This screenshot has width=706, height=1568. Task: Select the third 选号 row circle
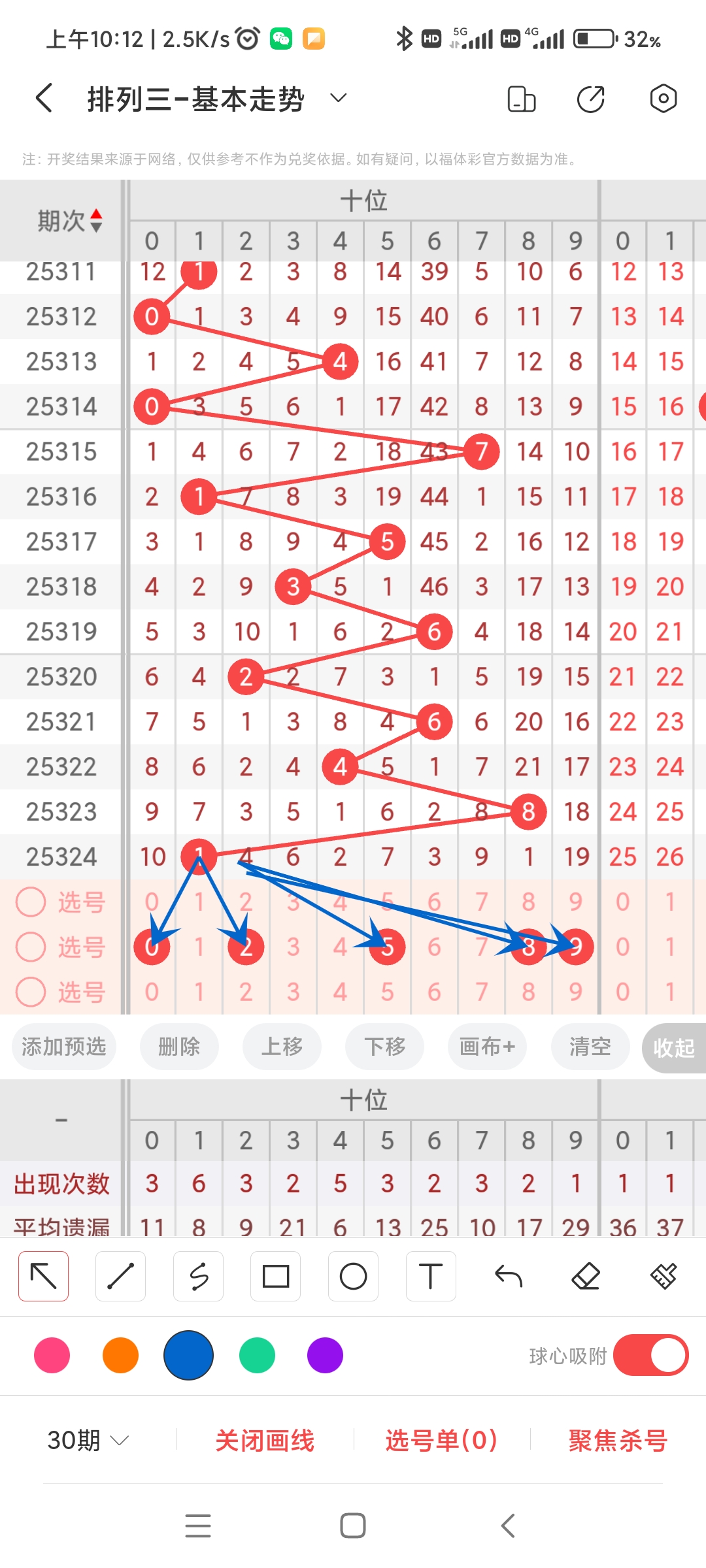[x=31, y=992]
